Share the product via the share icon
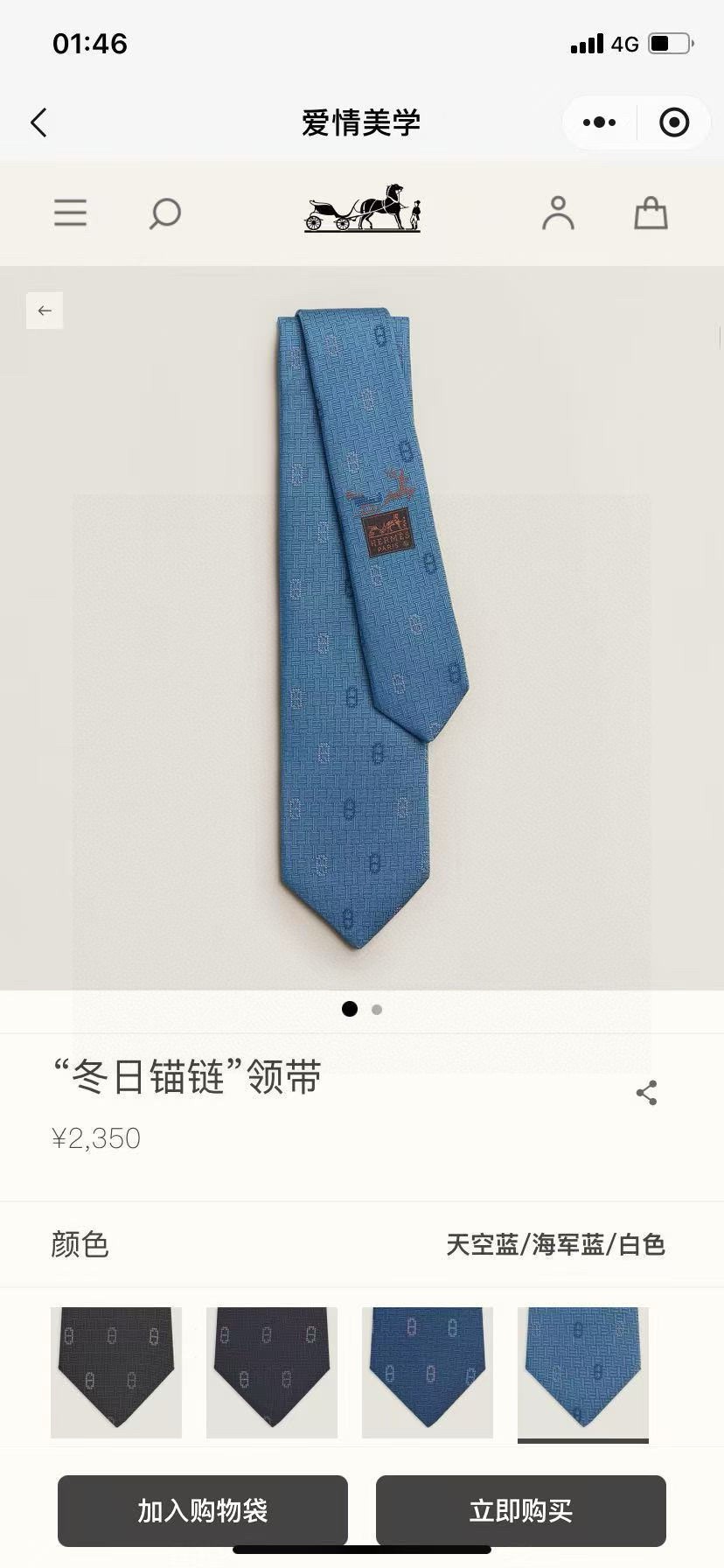Screen dimensions: 724x1568 pyautogui.click(x=646, y=1093)
